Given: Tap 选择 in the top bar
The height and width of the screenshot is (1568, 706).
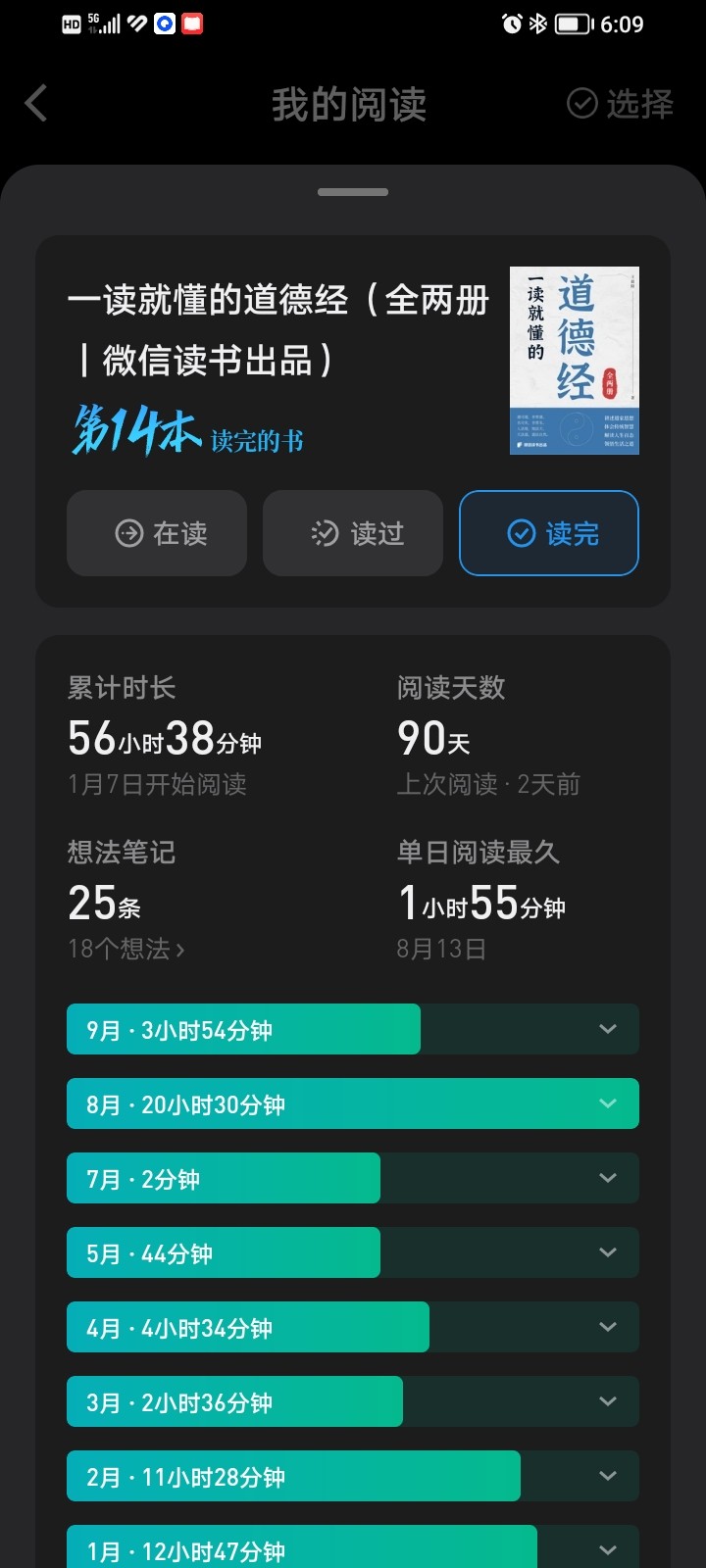Looking at the screenshot, I should click(x=621, y=103).
